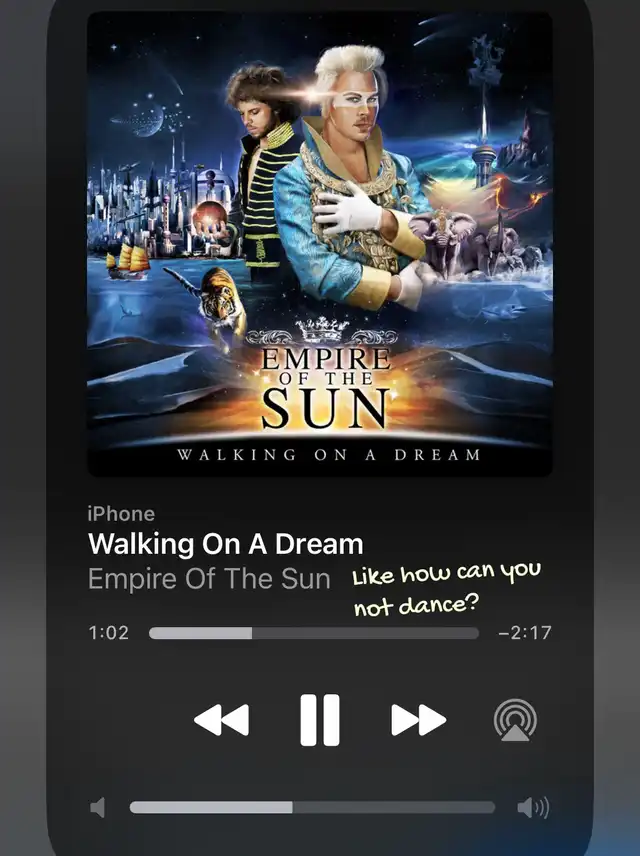Viewport: 640px width, 856px height.
Task: Open the AirPlay output picker
Action: click(515, 720)
